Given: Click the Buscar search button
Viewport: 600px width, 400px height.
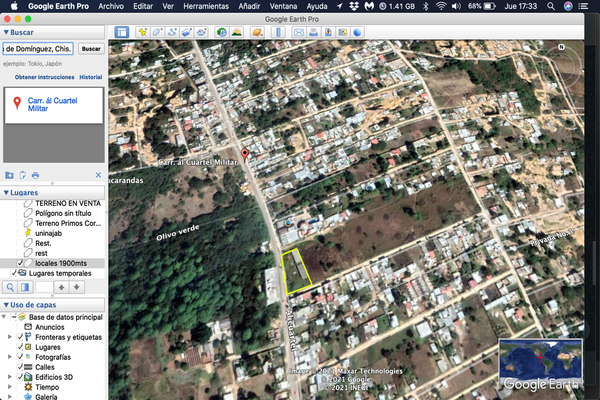Looking at the screenshot, I should coord(91,48).
